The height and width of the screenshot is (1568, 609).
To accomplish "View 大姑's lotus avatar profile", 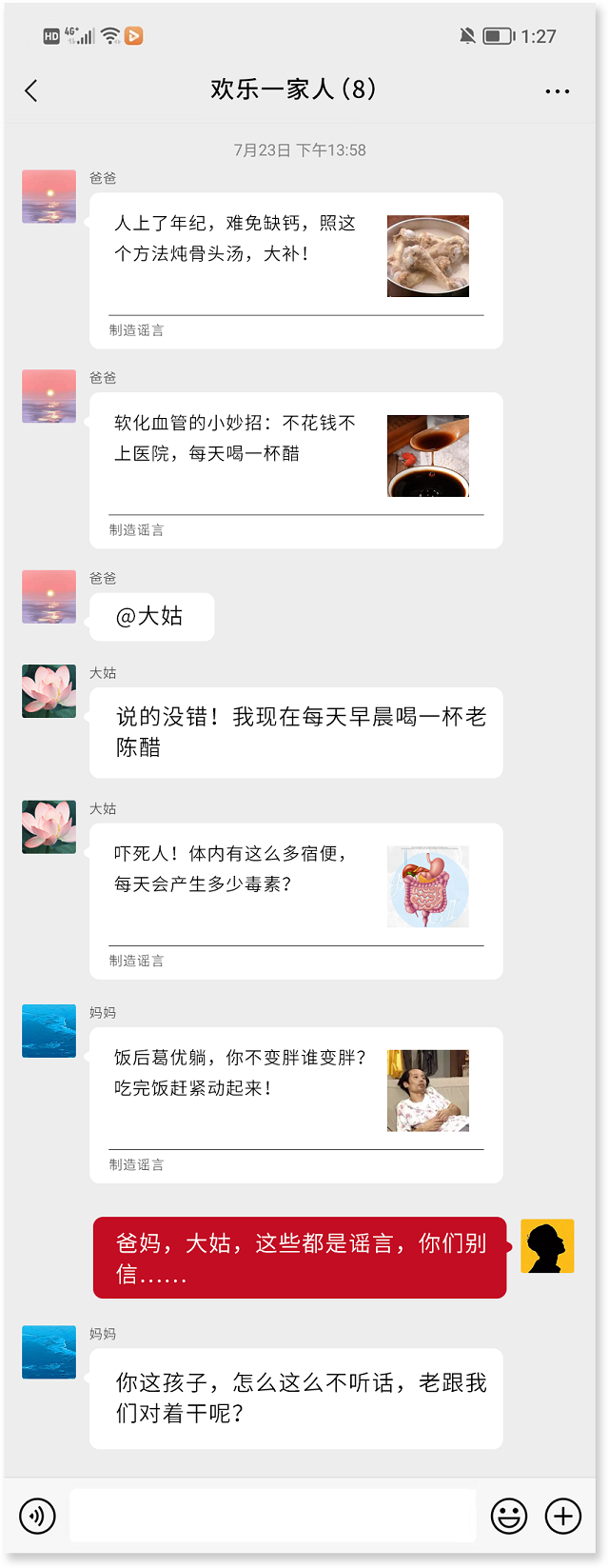I will [49, 691].
